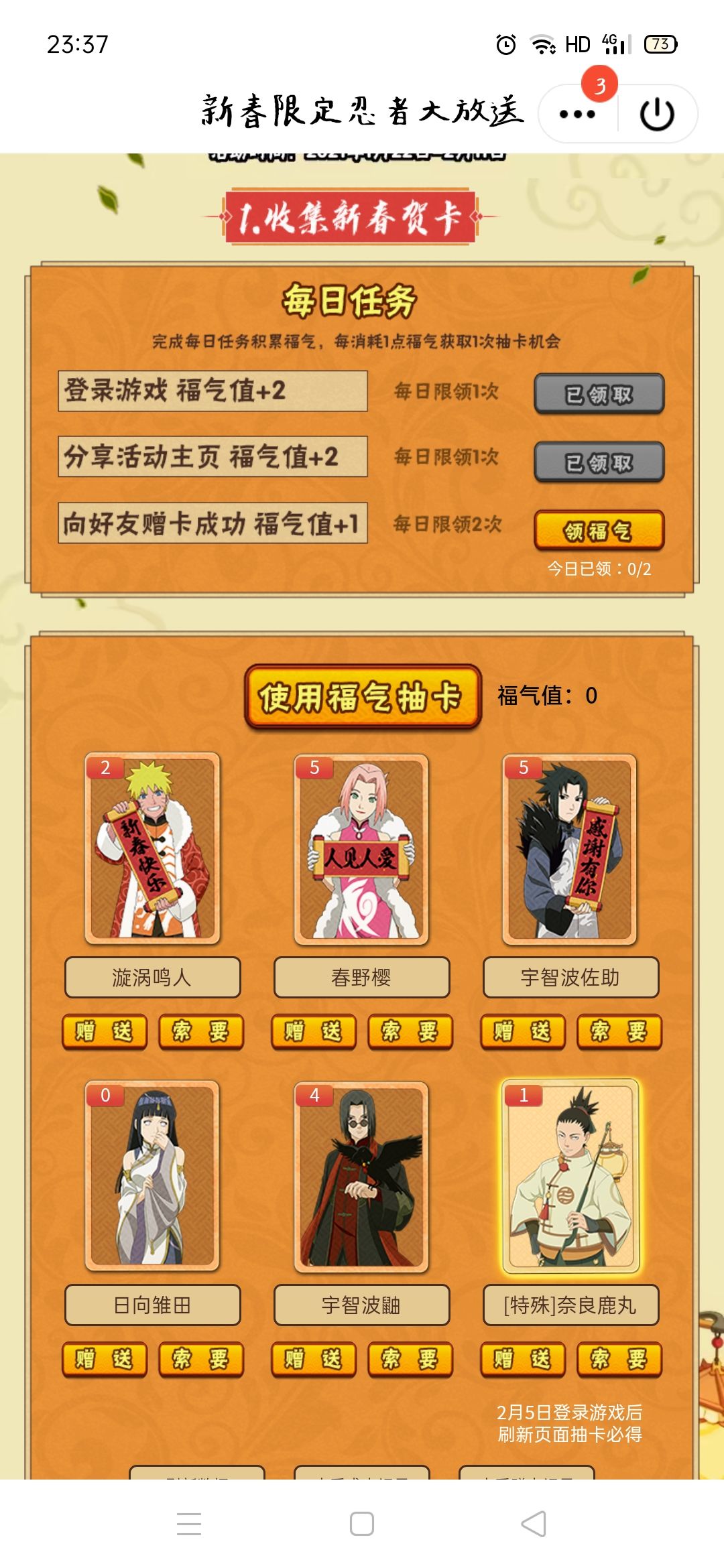Gift the 奈良鹿丸 card via 赠送
The height and width of the screenshot is (1568, 724).
(x=522, y=1359)
